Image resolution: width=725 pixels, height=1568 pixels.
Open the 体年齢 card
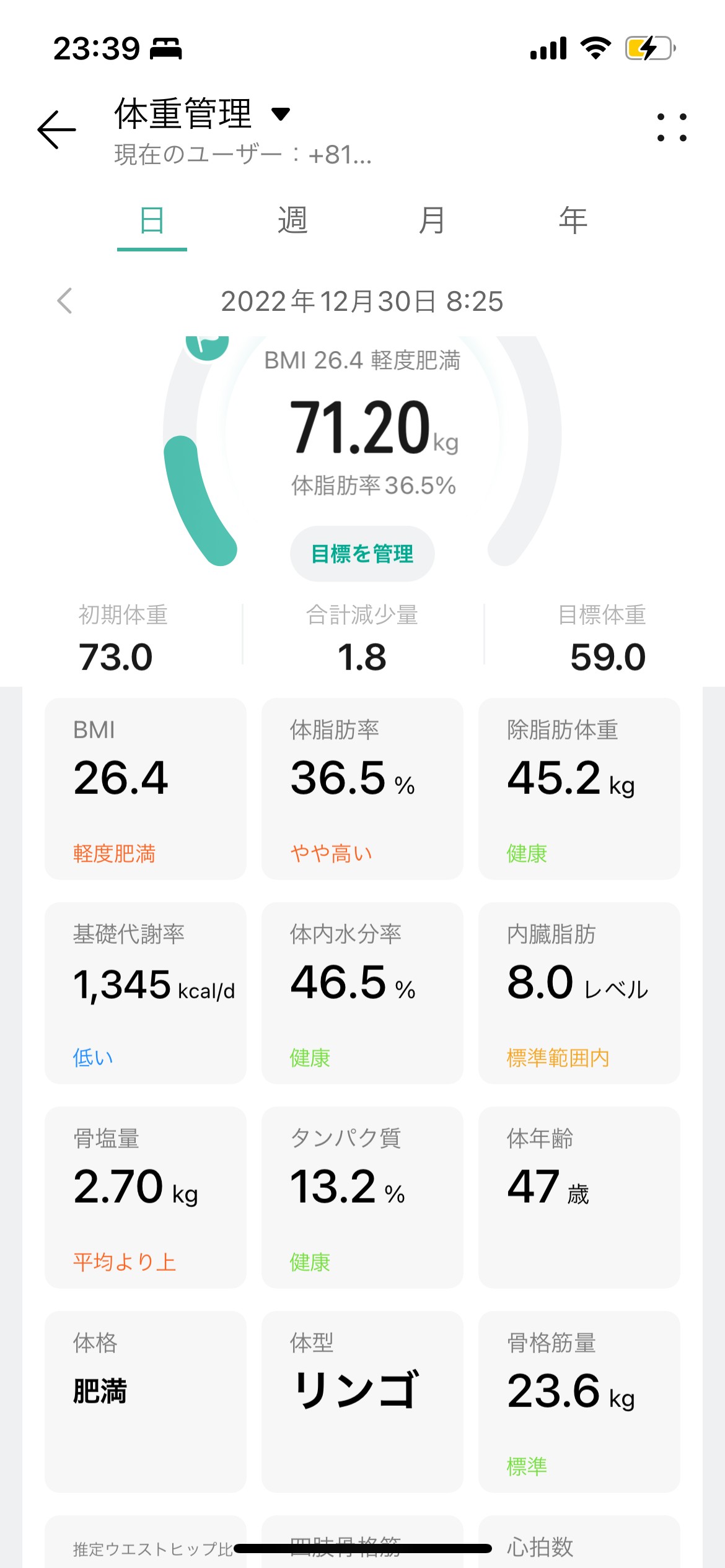[579, 1197]
